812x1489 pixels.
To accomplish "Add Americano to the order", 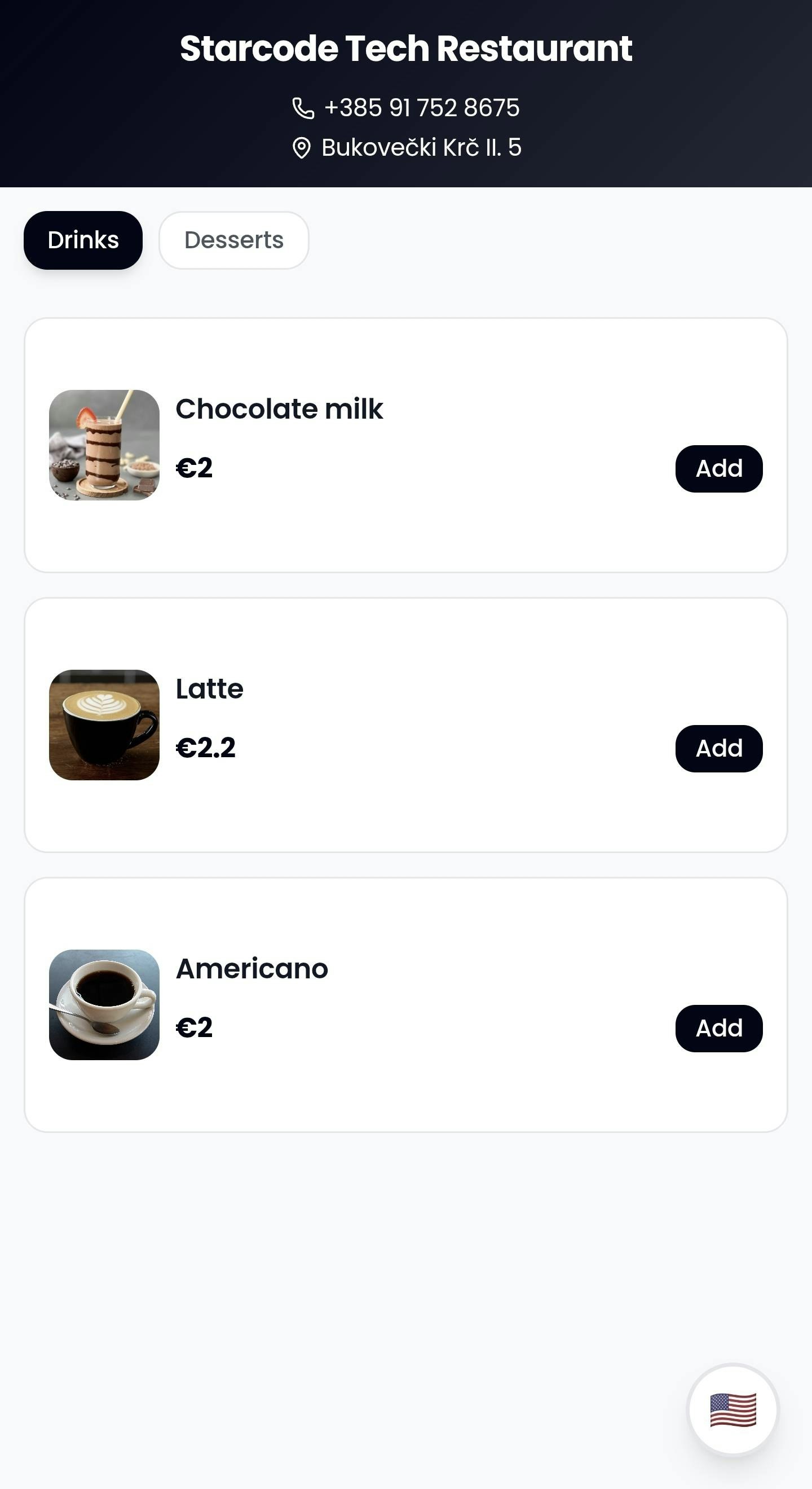I will pos(718,1029).
